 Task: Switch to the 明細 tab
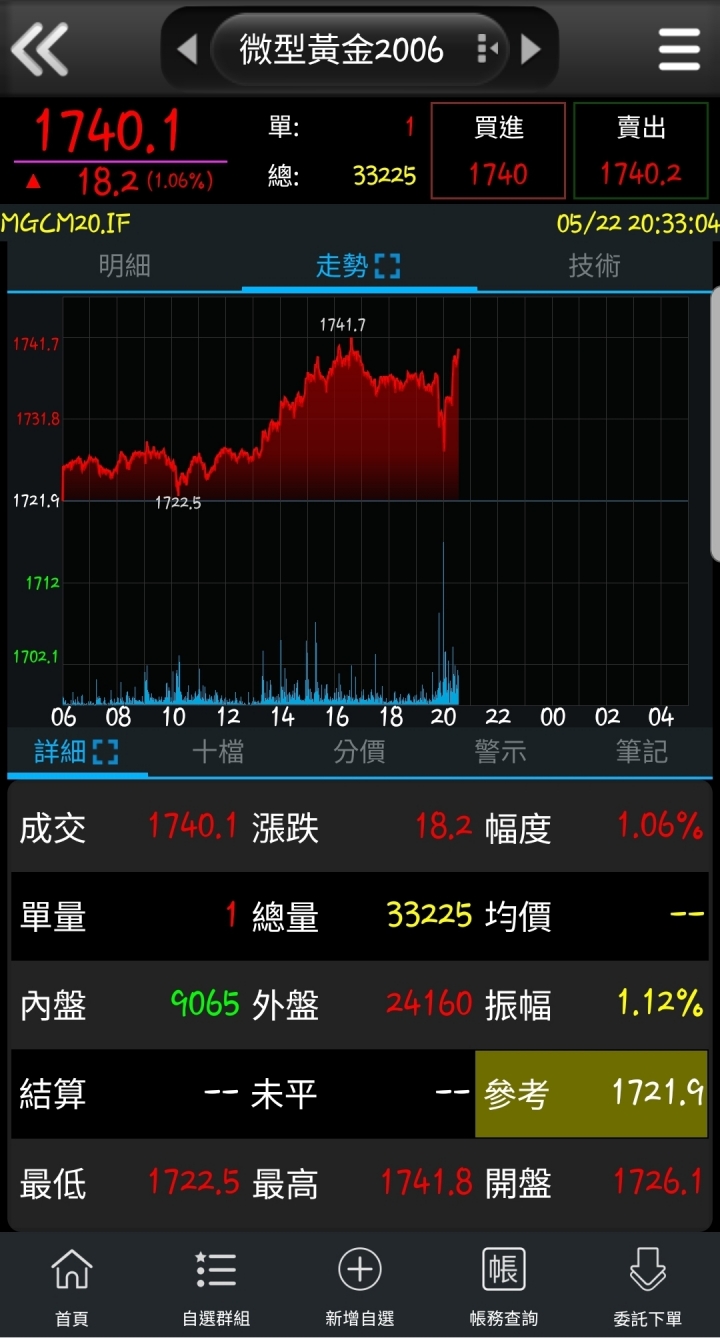pyautogui.click(x=124, y=266)
